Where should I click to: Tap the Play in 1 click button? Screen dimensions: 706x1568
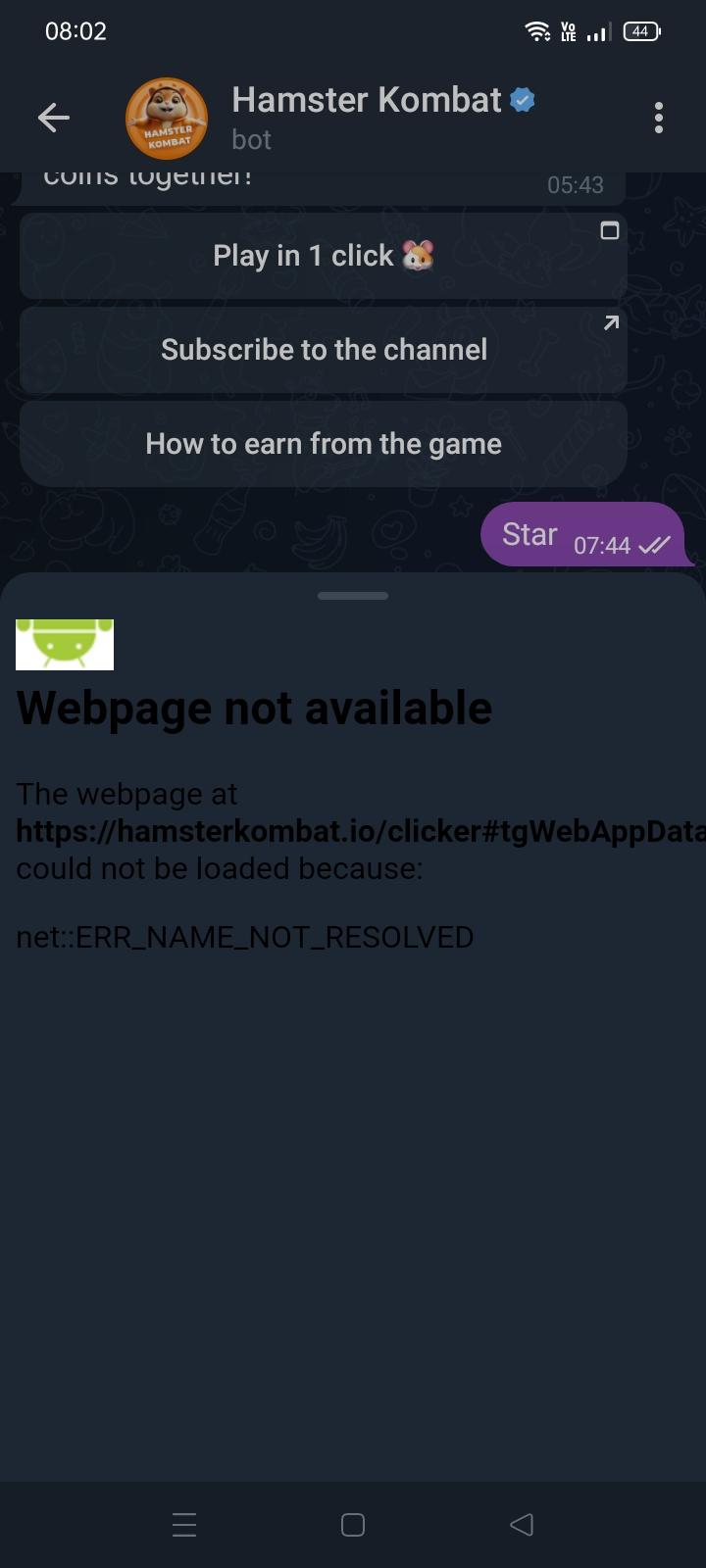point(324,257)
